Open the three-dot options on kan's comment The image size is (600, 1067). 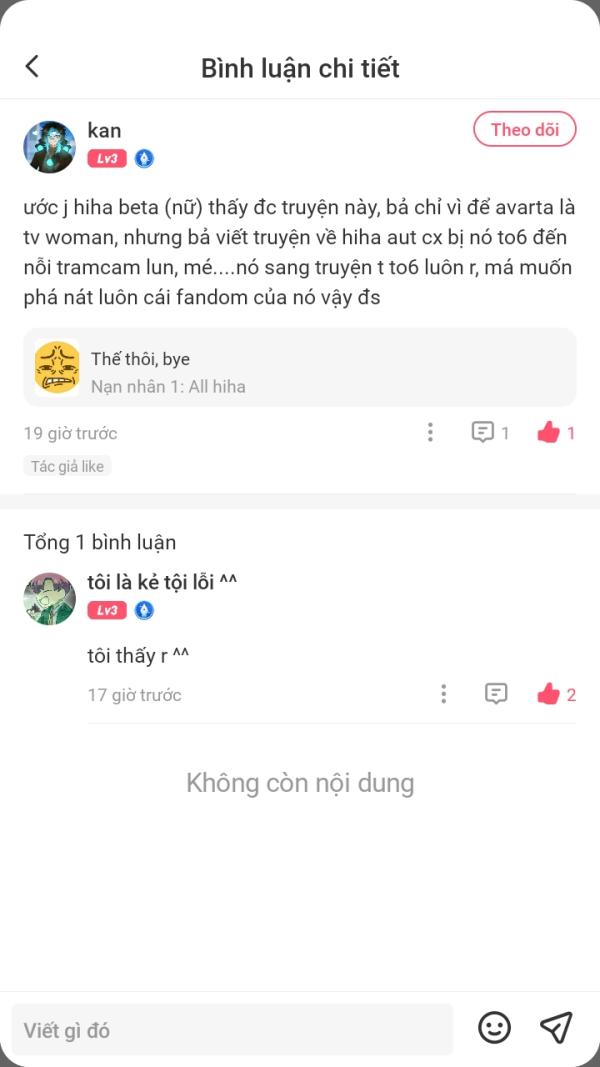tap(430, 432)
